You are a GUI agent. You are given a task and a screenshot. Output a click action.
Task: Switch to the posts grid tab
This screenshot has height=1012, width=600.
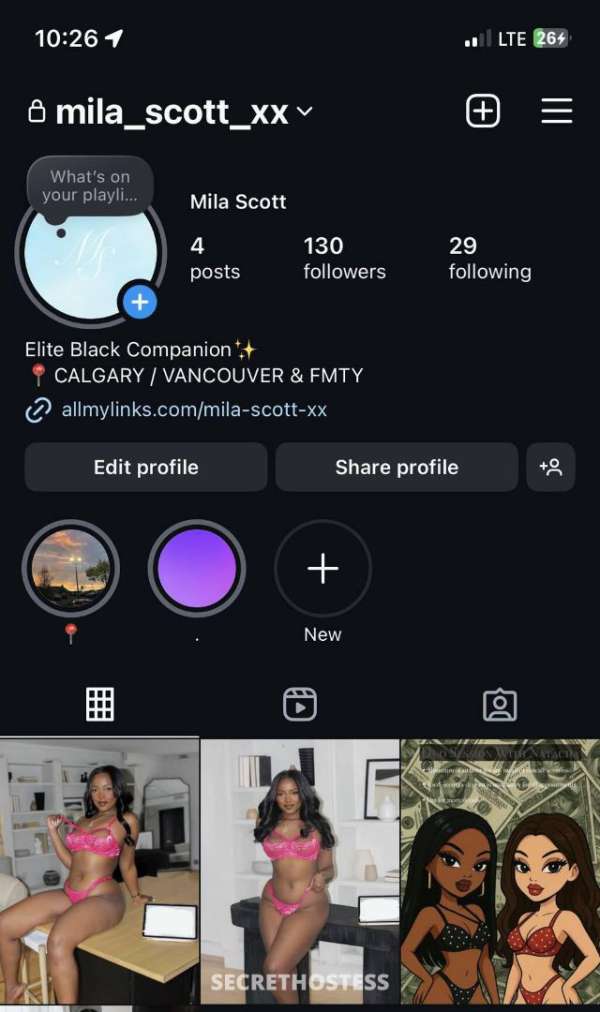pos(100,705)
